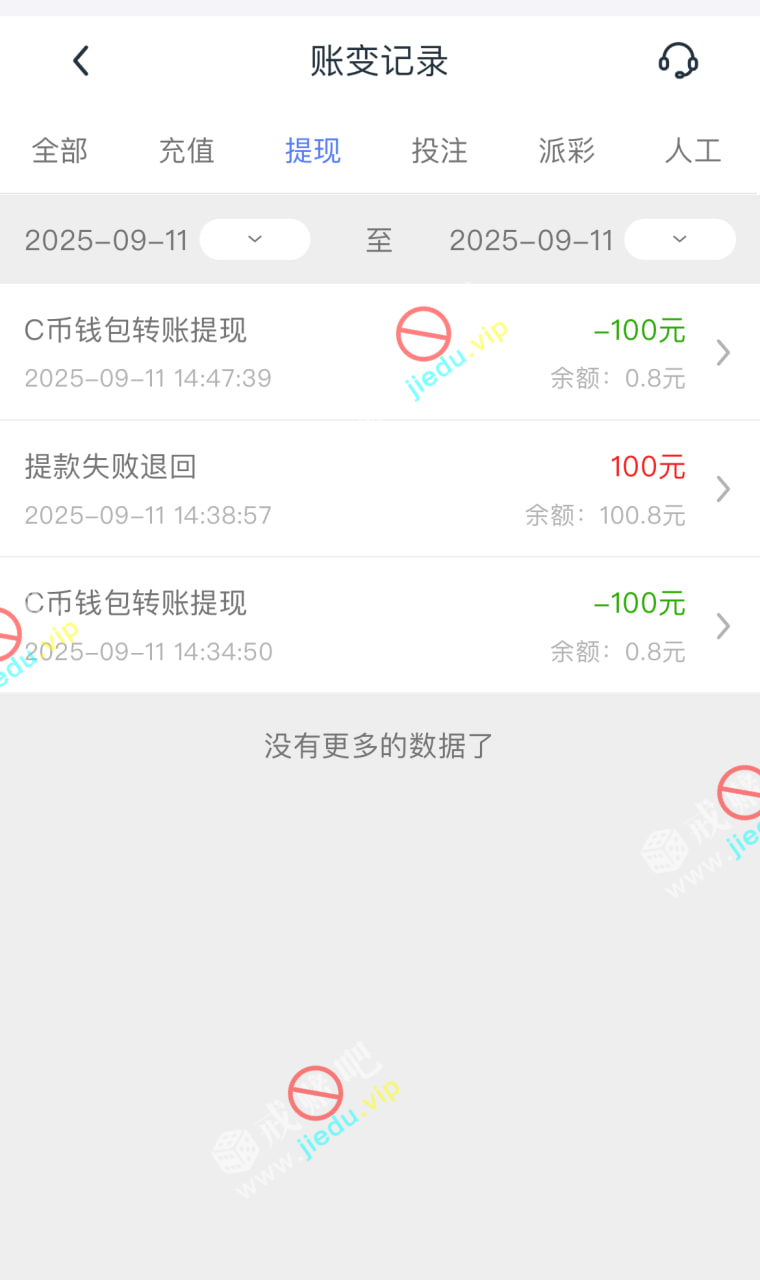Switch to the 人工 tab
This screenshot has width=760, height=1280.
[x=693, y=151]
